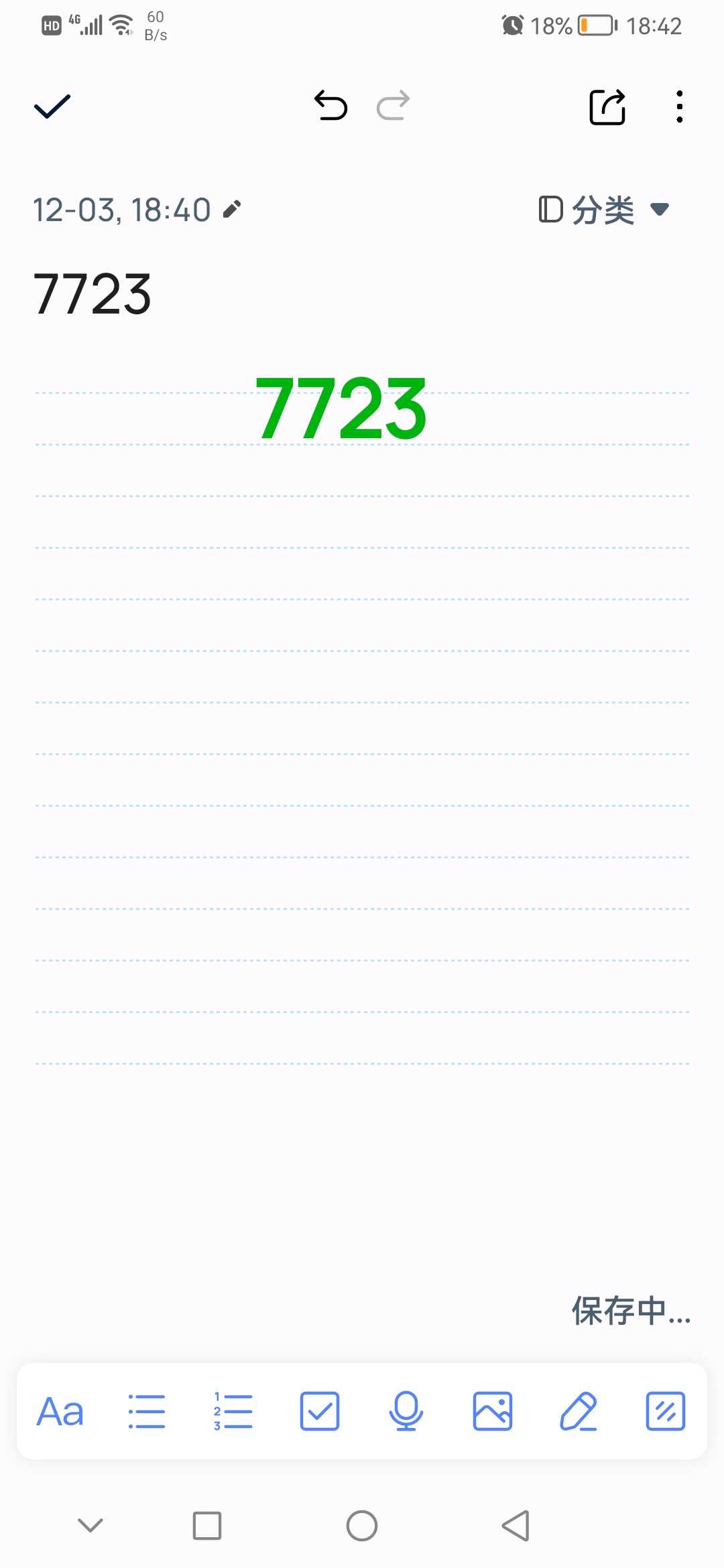Redo the reverted edit
The height and width of the screenshot is (1568, 724).
[x=393, y=106]
